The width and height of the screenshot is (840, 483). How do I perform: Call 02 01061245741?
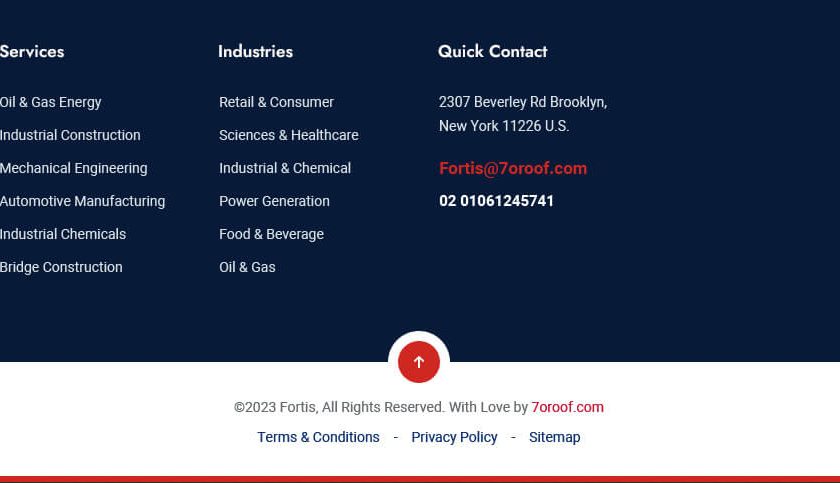(496, 201)
